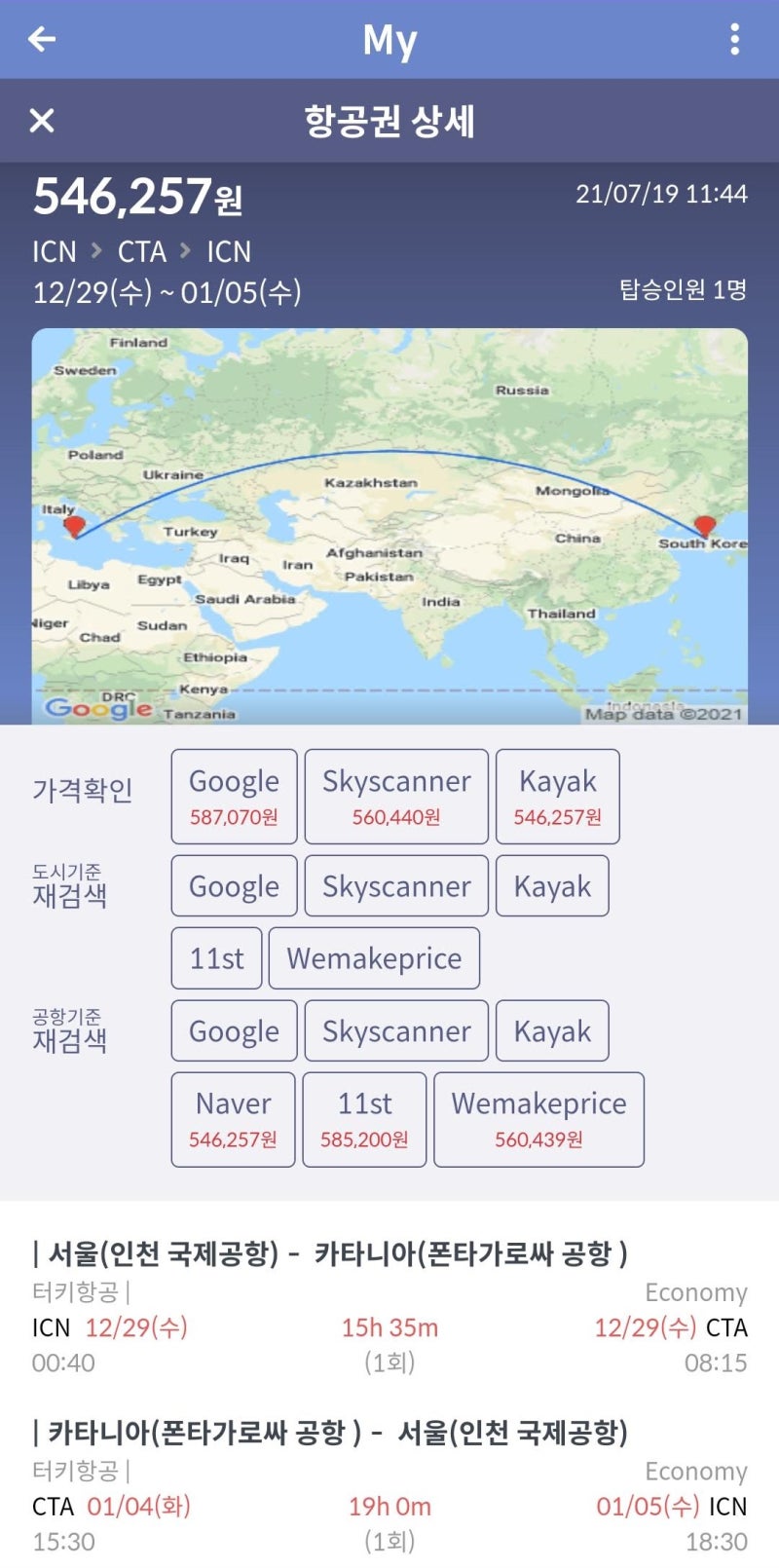Image resolution: width=779 pixels, height=1568 pixels.
Task: Click the Map data ©2021 attribution
Action: 662,714
